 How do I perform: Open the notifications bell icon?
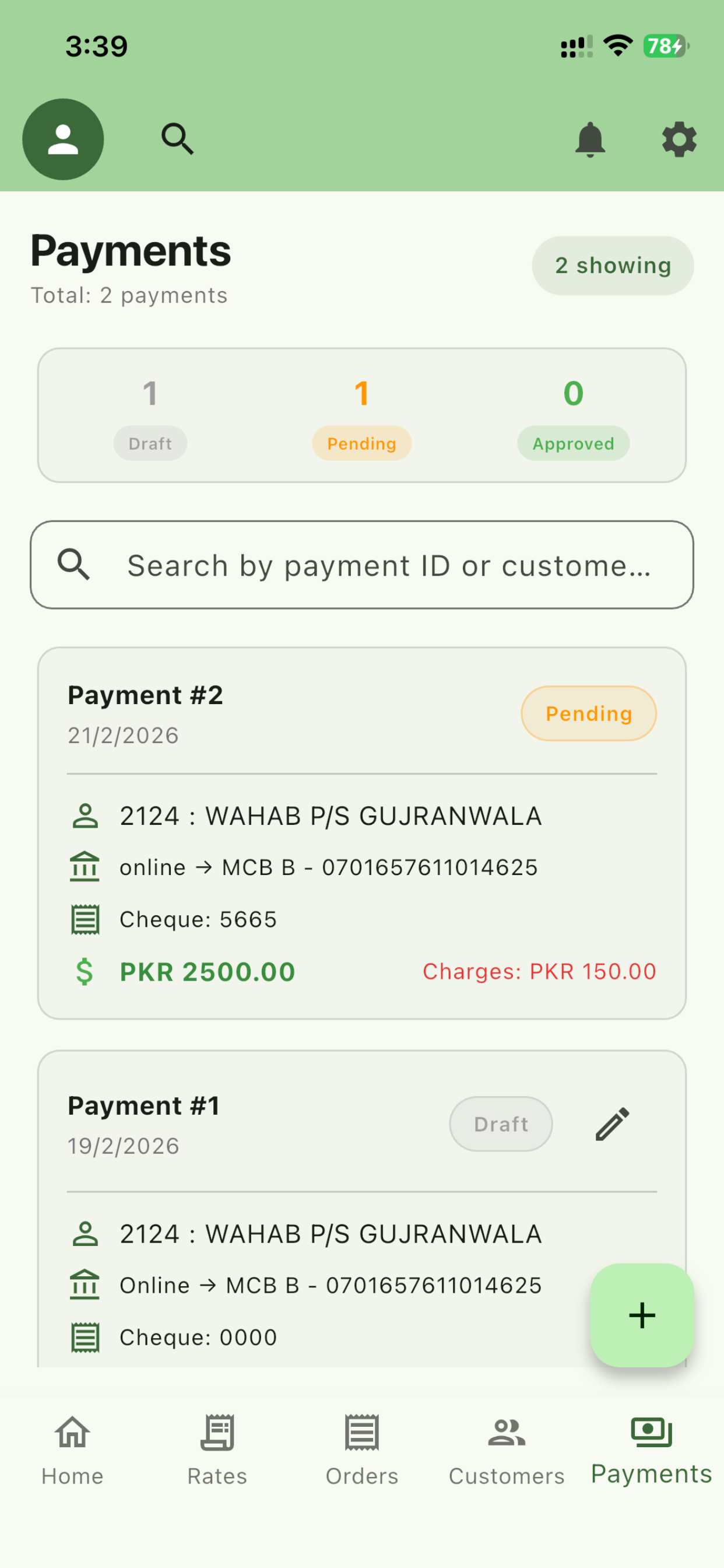(591, 139)
